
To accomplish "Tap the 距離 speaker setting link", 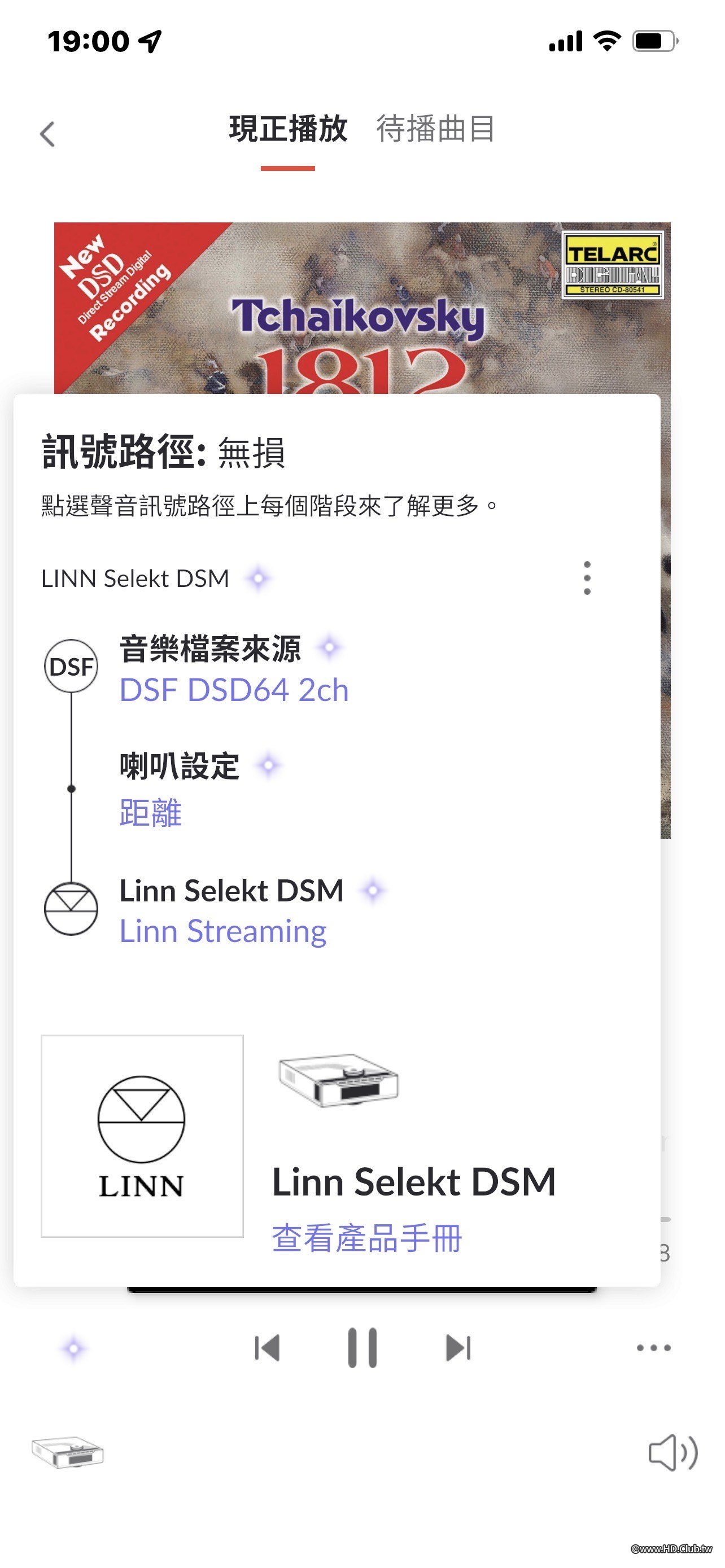I will click(x=150, y=813).
